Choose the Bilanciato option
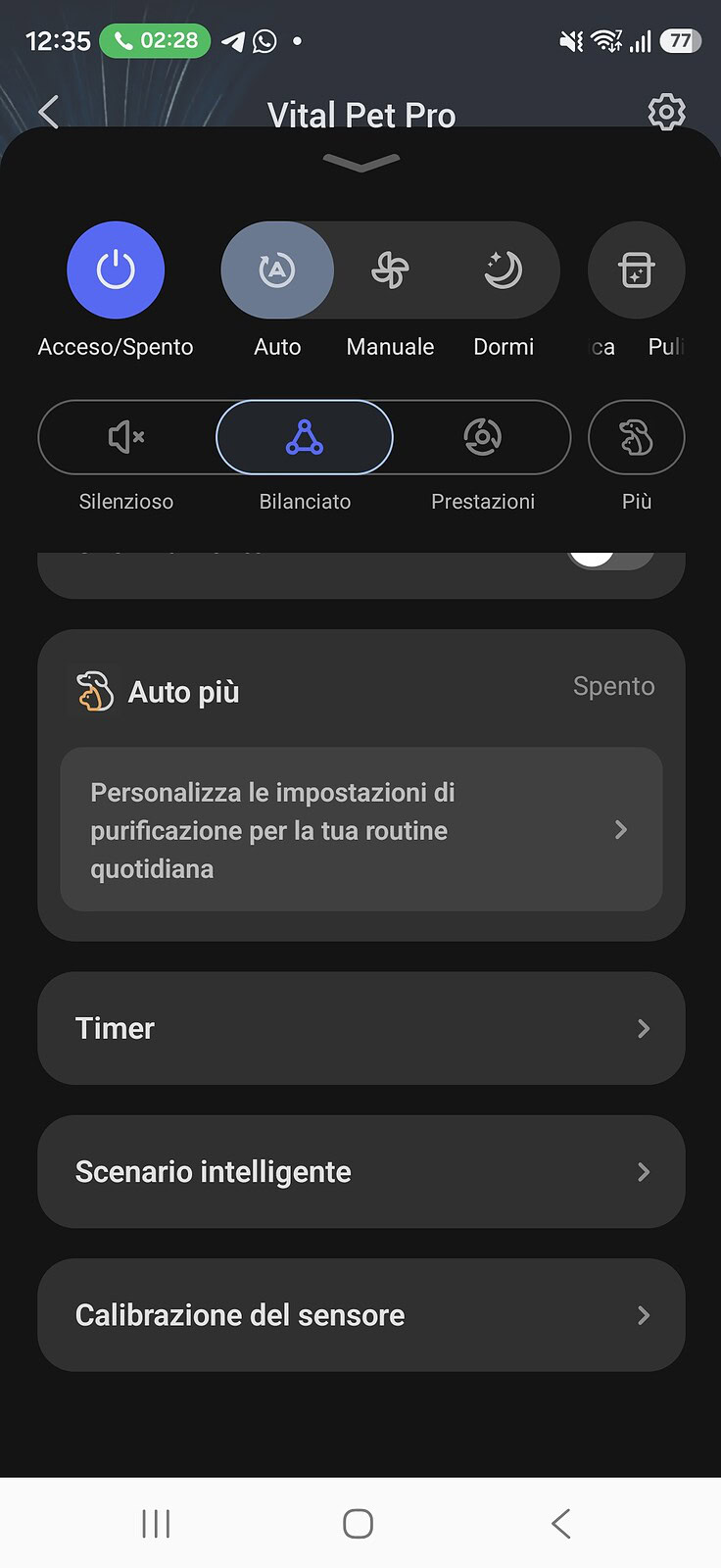 tap(305, 437)
